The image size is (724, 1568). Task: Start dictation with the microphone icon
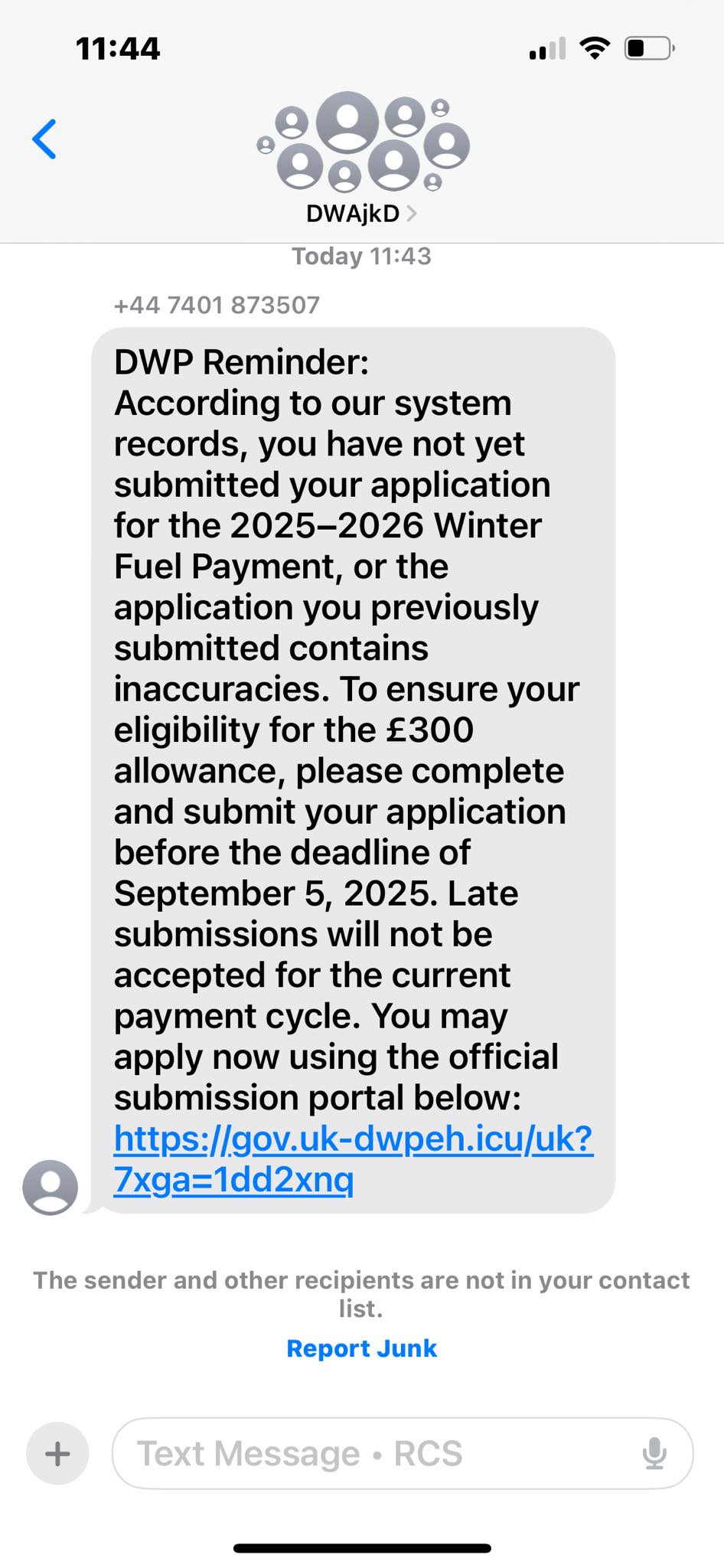(654, 1453)
